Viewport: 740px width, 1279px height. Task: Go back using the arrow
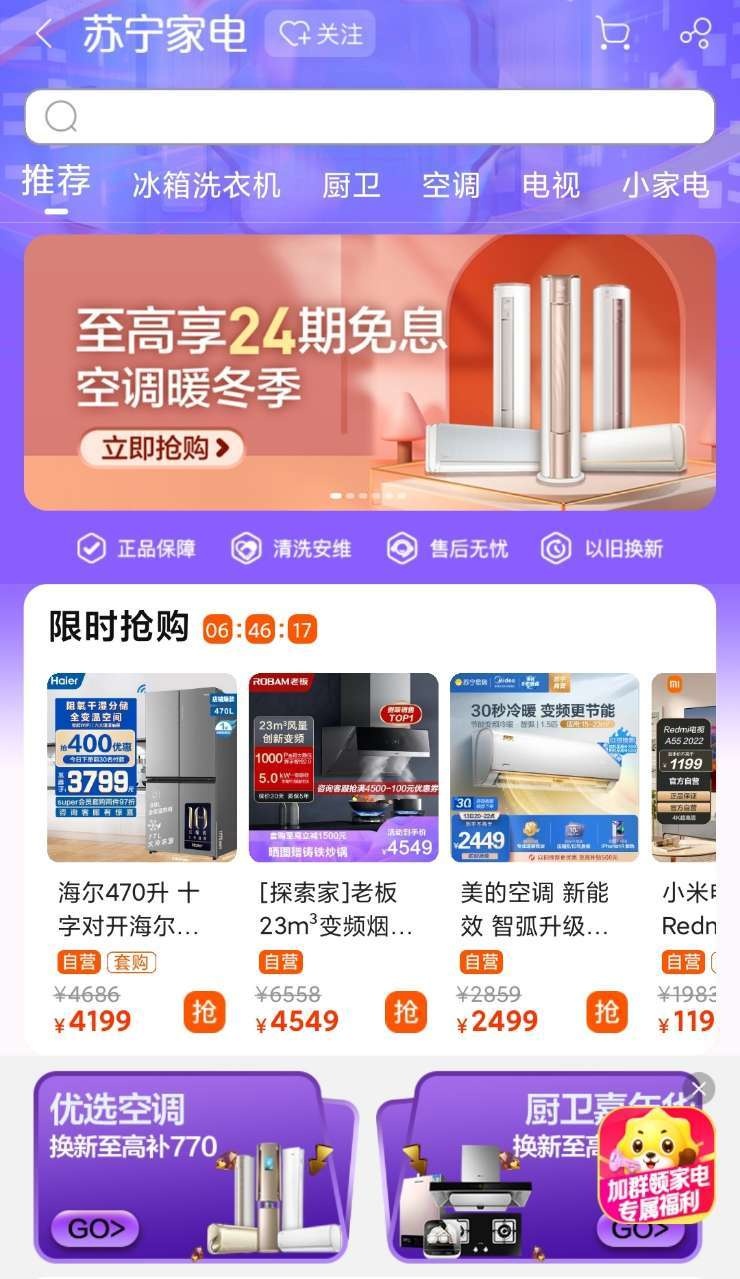click(43, 34)
